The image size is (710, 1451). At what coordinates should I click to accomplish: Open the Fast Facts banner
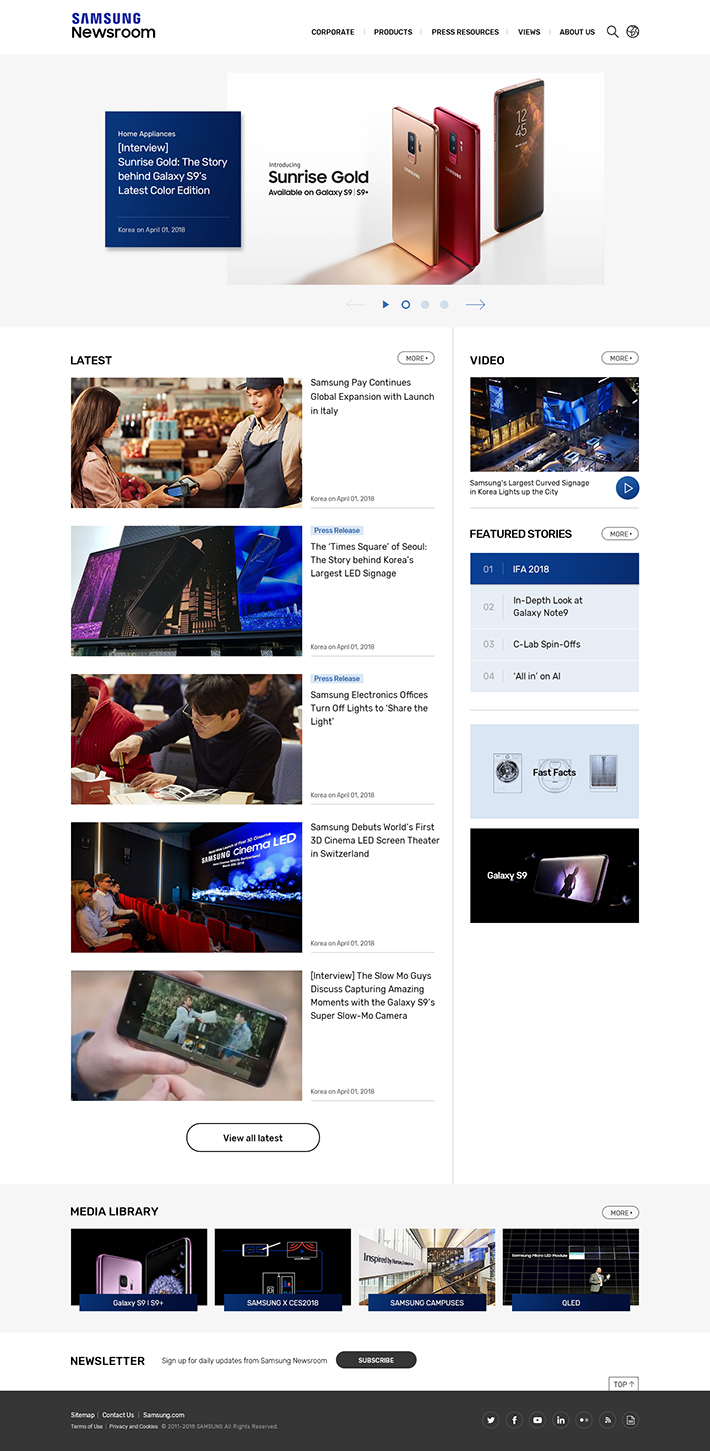point(554,772)
